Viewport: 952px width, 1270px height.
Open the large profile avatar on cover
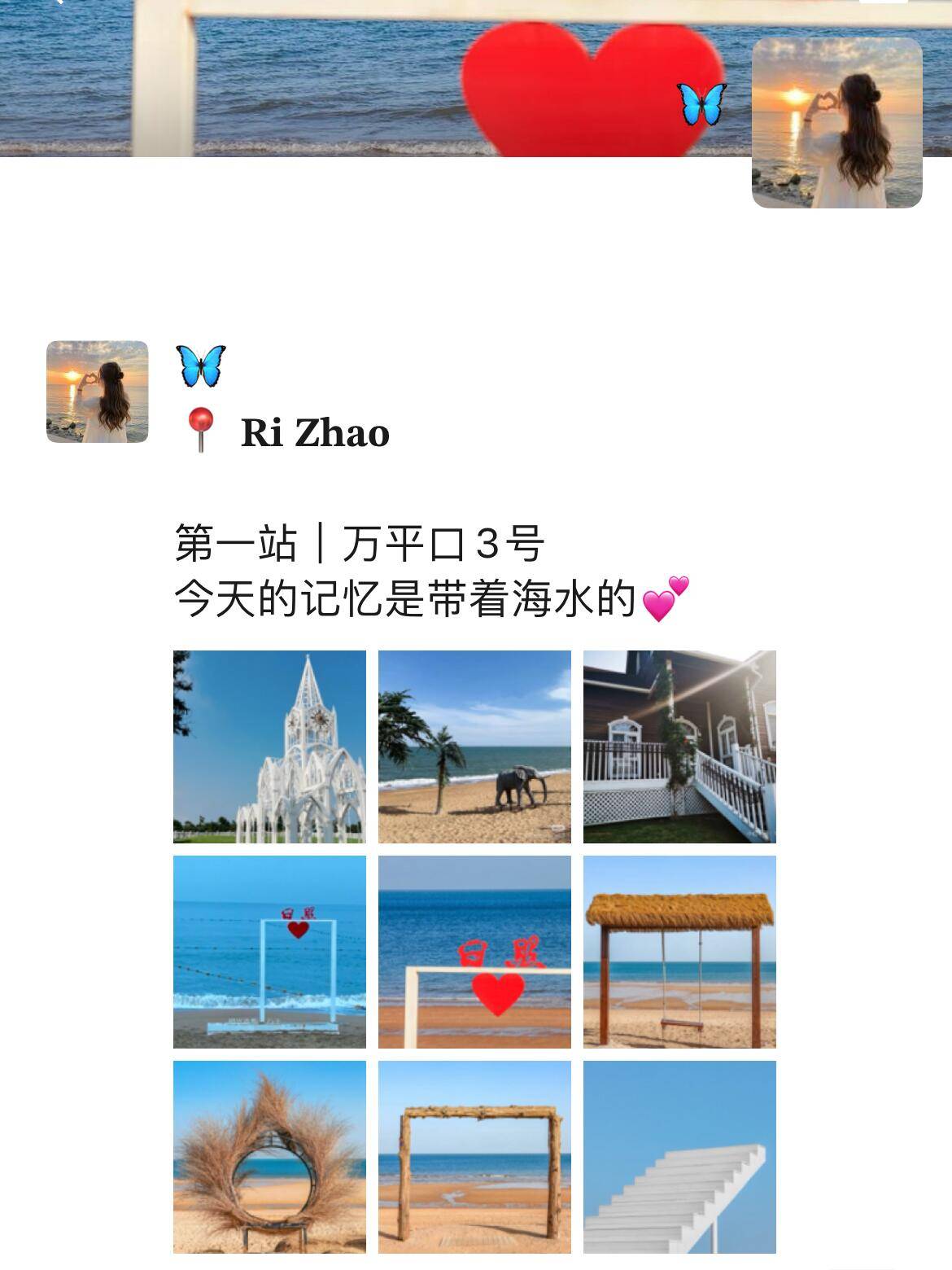point(836,122)
